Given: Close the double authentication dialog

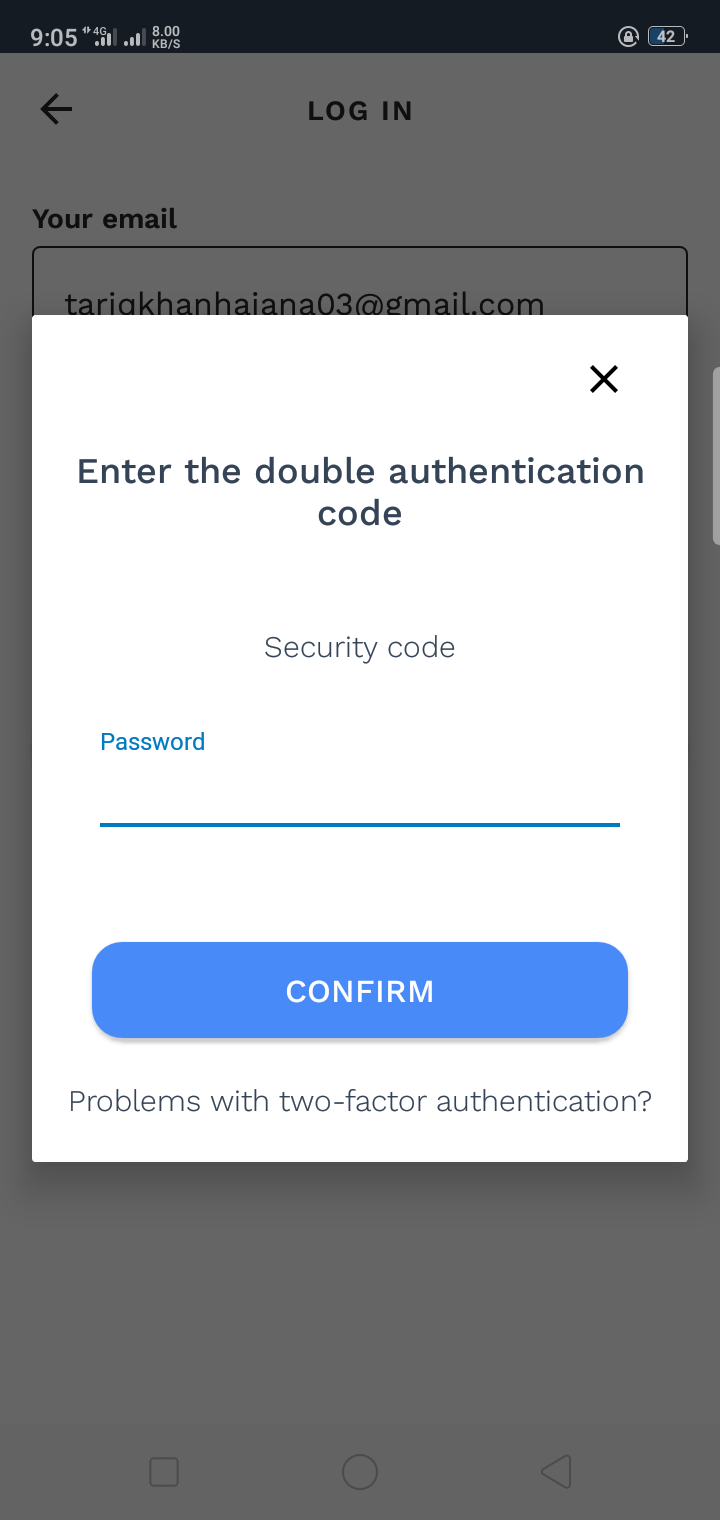Looking at the screenshot, I should pyautogui.click(x=604, y=379).
